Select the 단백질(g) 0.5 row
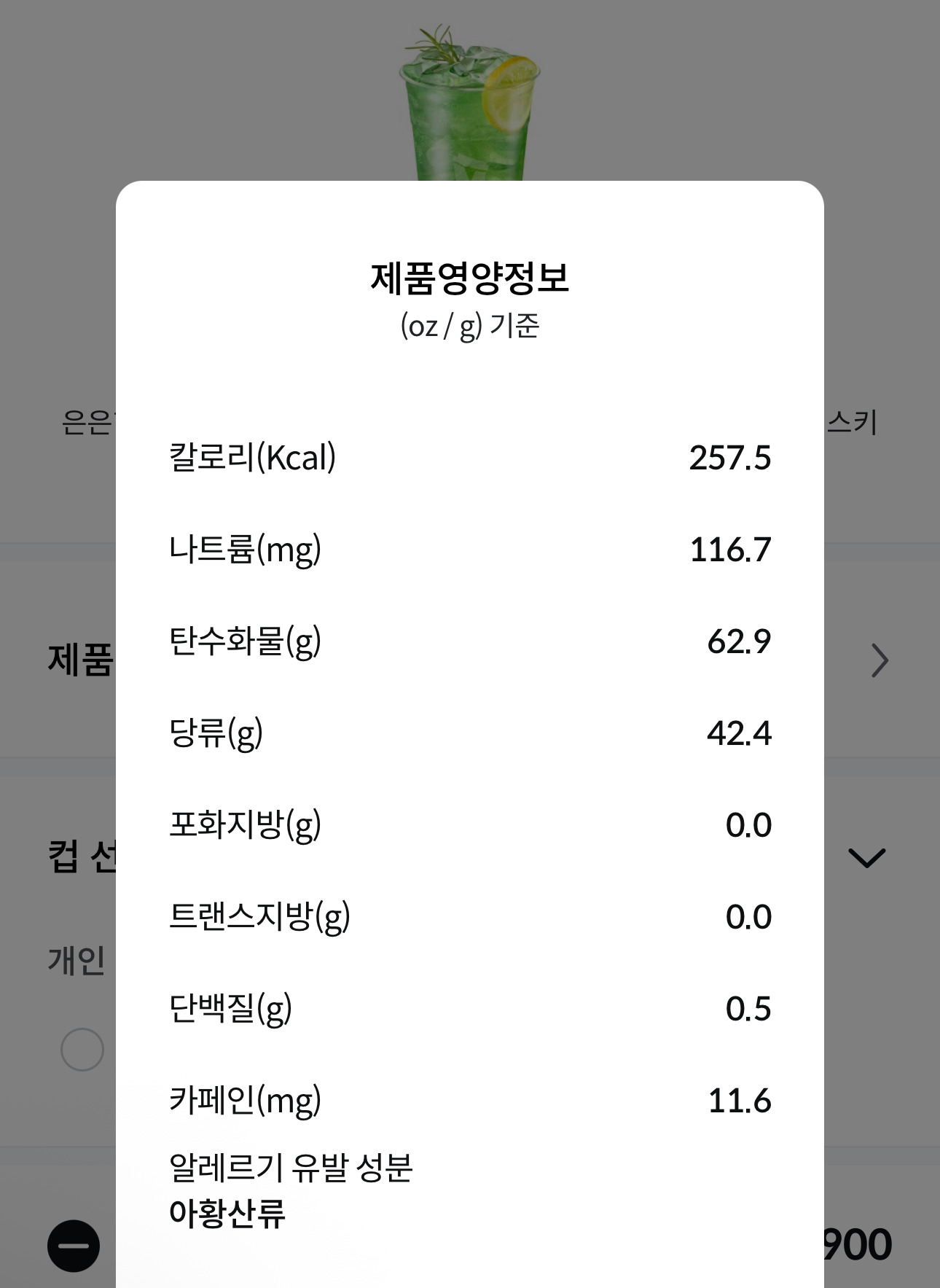 point(470,1009)
